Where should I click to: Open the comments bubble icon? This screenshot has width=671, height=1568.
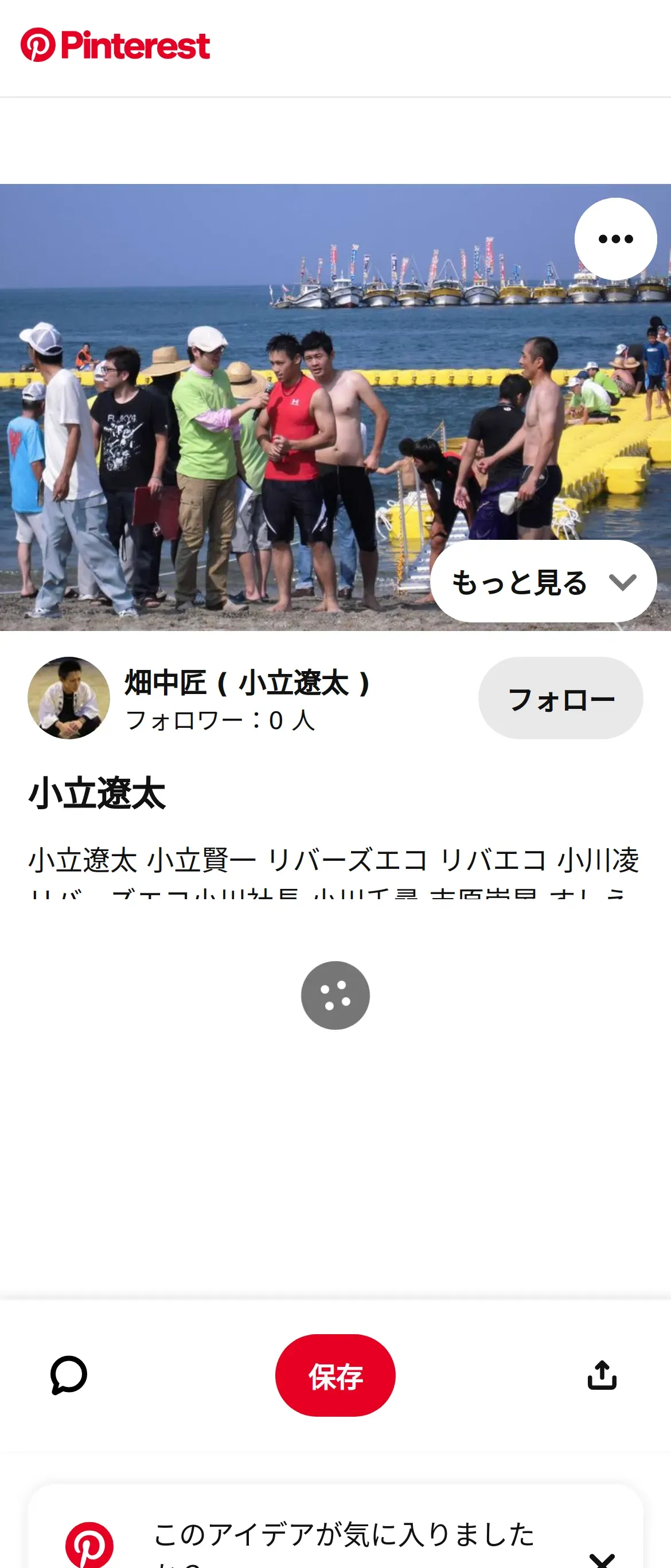(69, 1375)
